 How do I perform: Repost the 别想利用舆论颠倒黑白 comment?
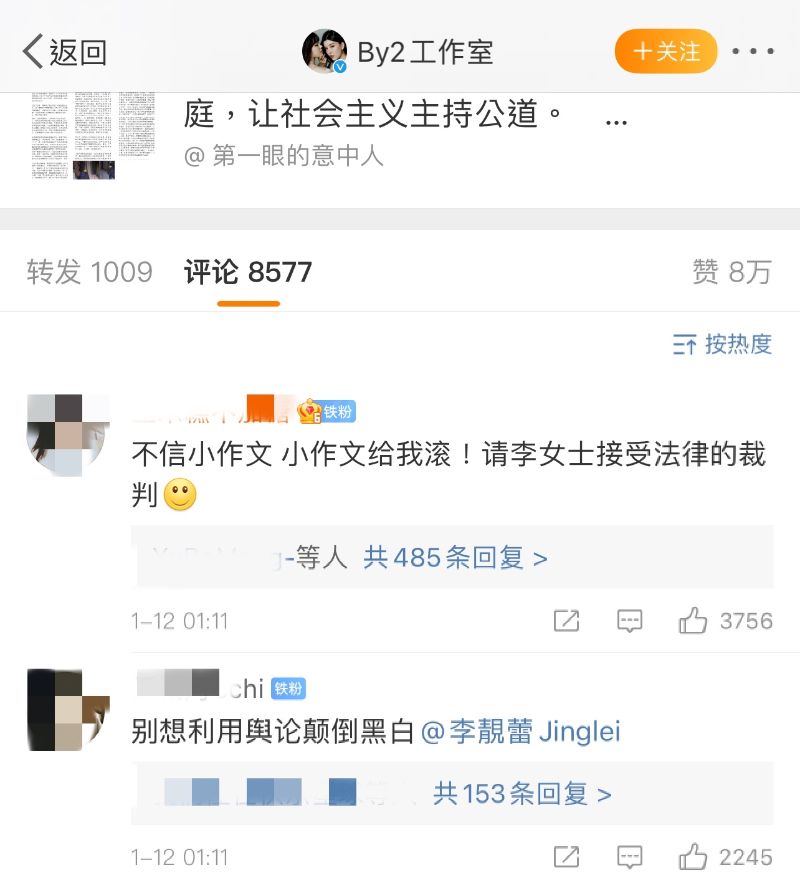click(566, 857)
